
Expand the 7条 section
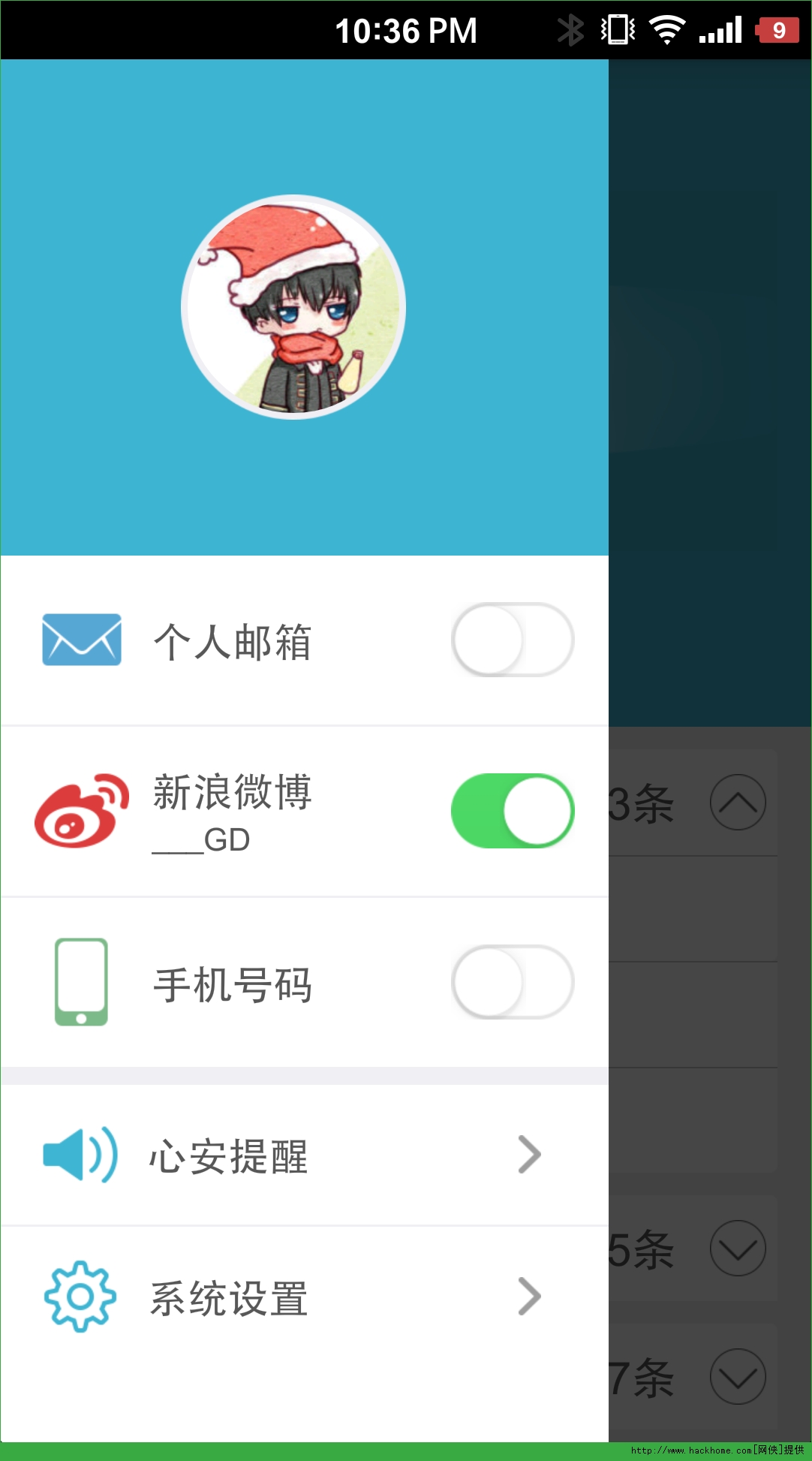point(738,1376)
